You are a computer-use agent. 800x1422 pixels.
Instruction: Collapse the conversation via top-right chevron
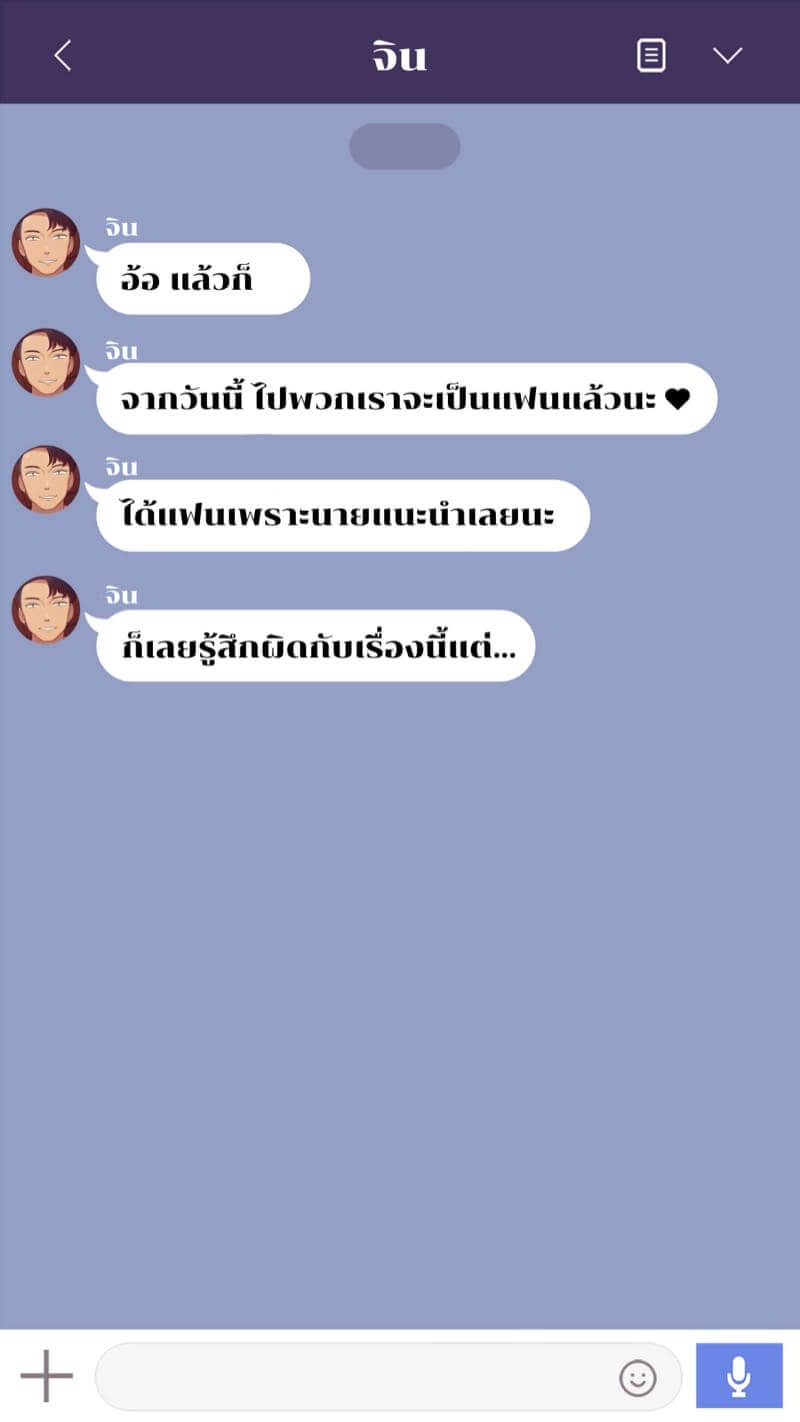(728, 56)
